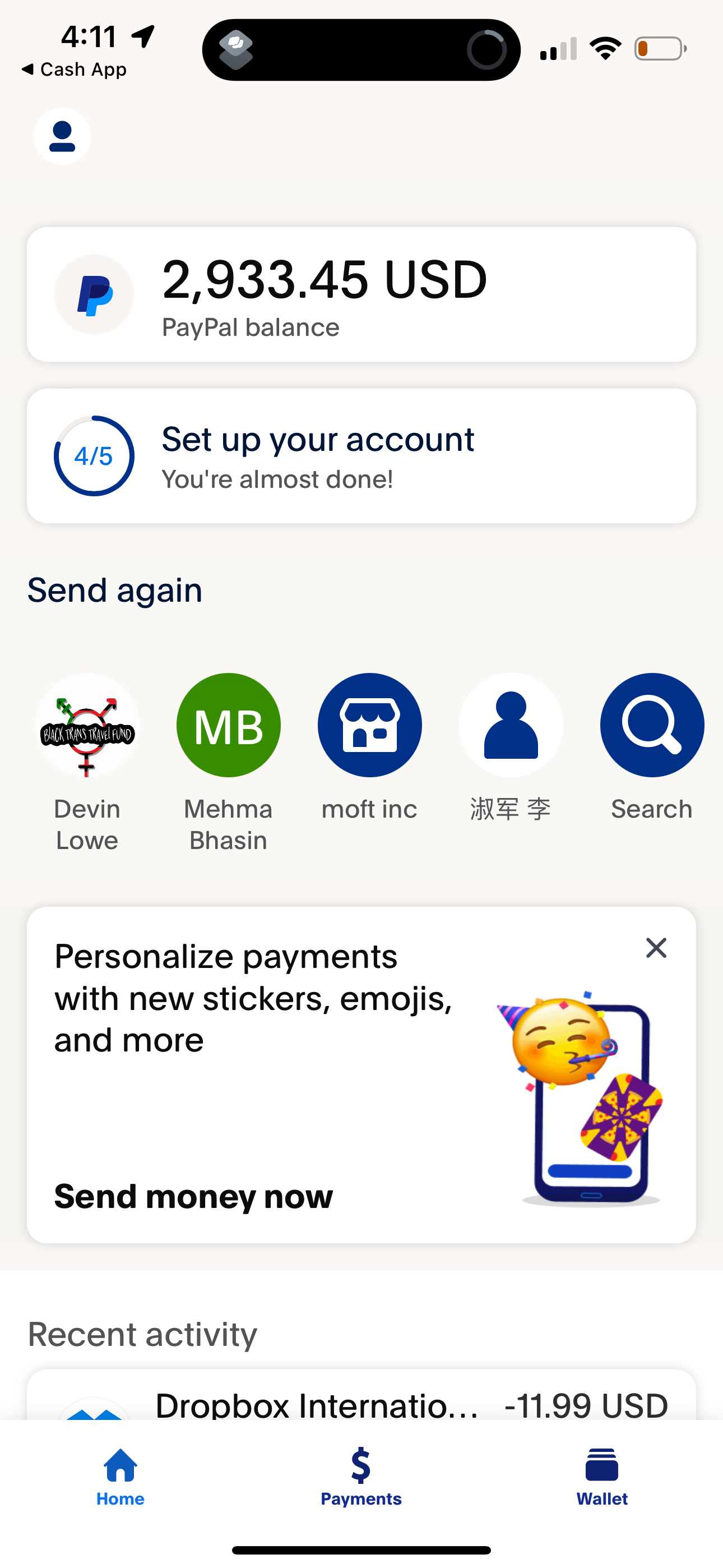723x1568 pixels.
Task: Select the Mehma Bhasin MB avatar
Action: [228, 725]
